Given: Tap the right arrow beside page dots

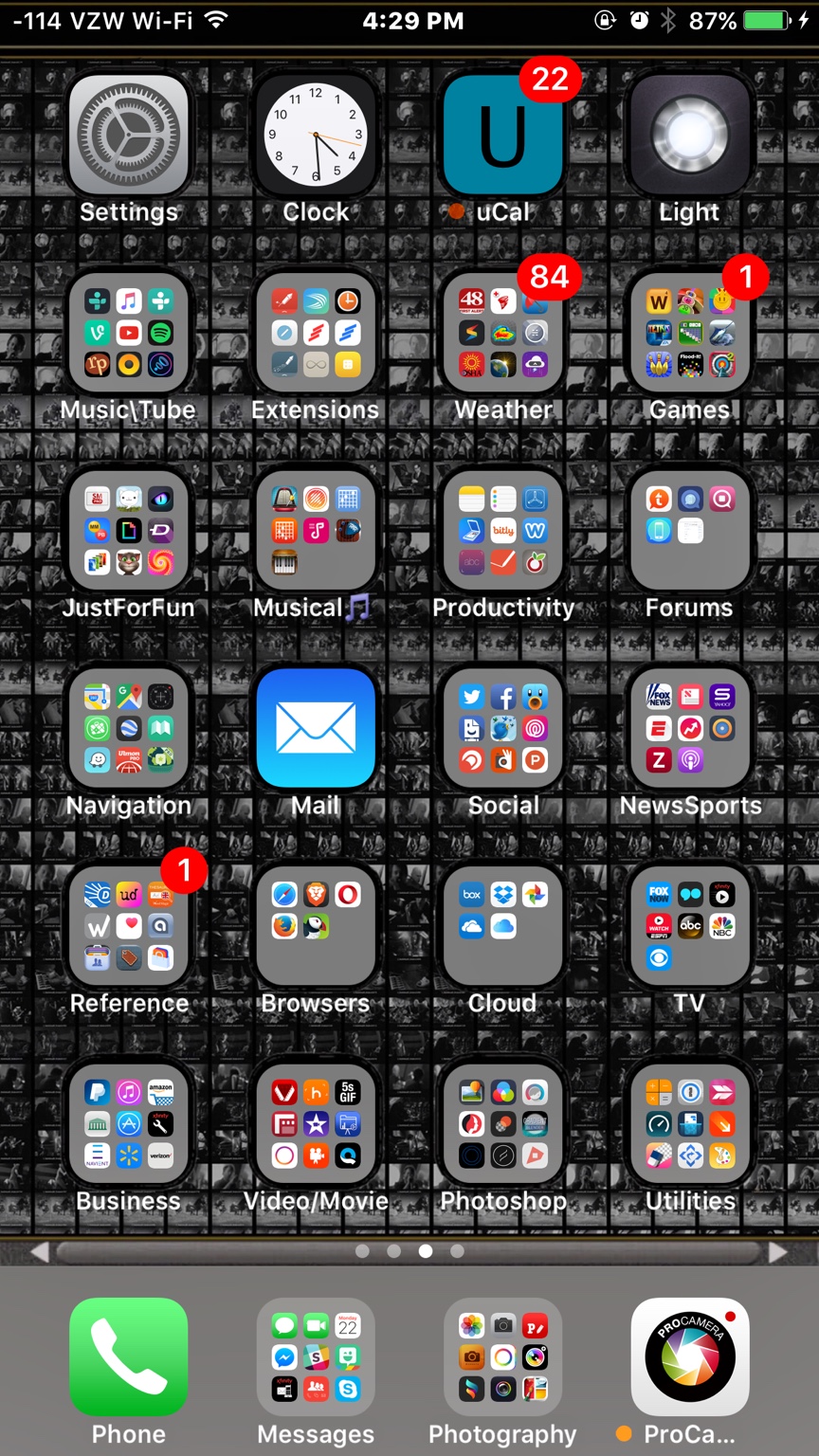Looking at the screenshot, I should click(776, 1252).
